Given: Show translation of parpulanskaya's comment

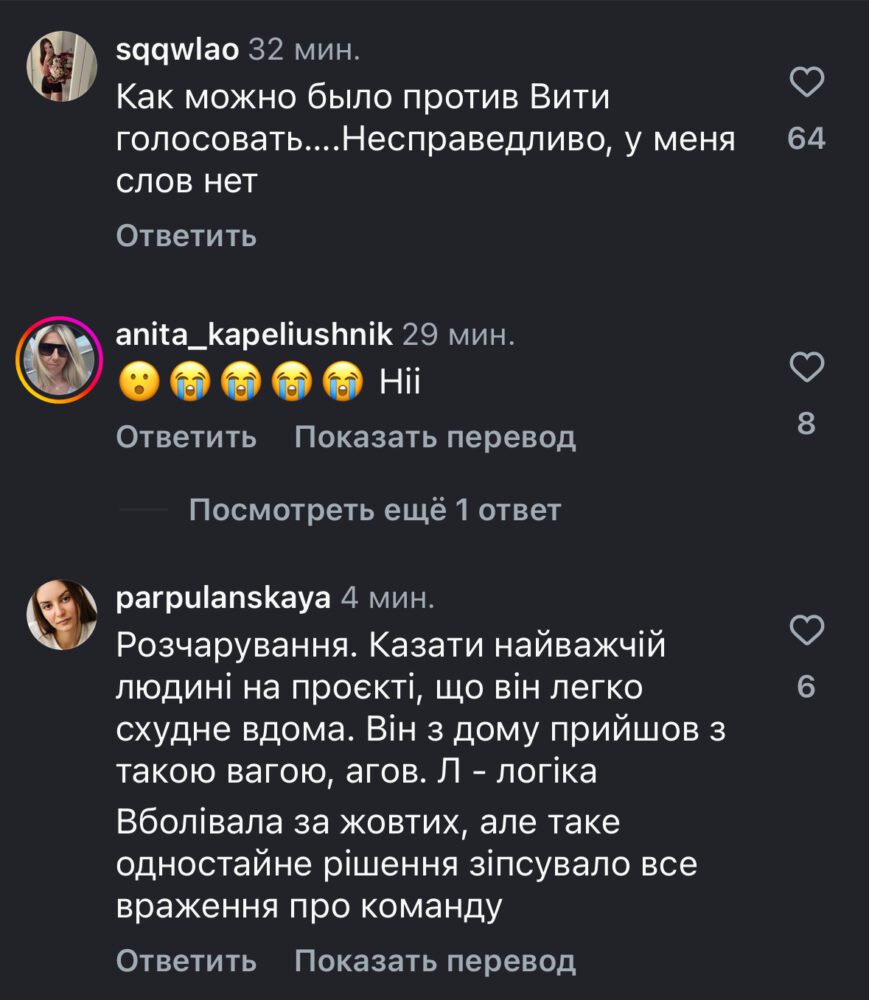Looking at the screenshot, I should [x=435, y=962].
